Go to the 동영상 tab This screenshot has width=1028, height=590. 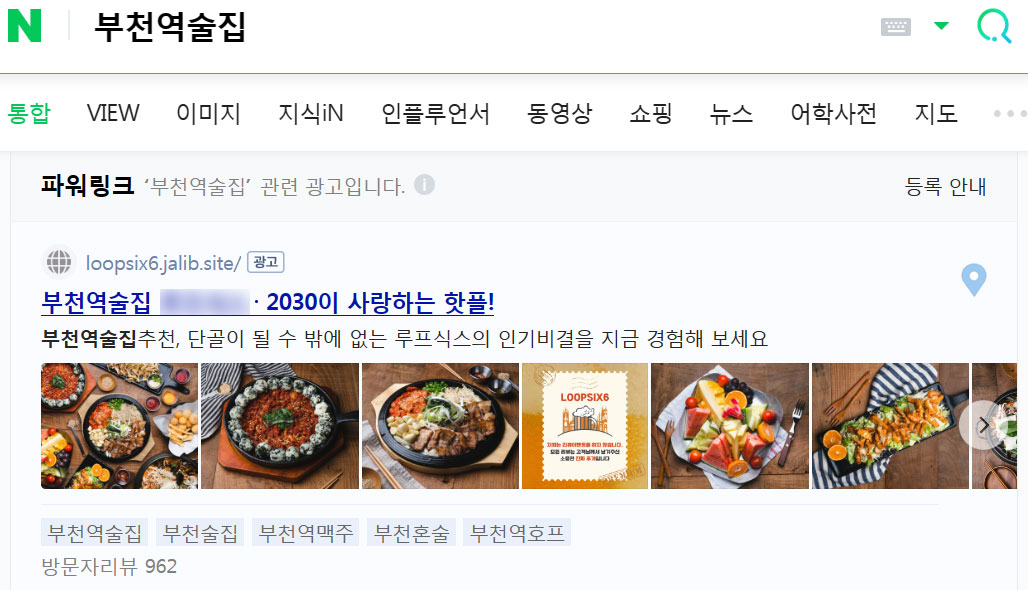coord(560,113)
